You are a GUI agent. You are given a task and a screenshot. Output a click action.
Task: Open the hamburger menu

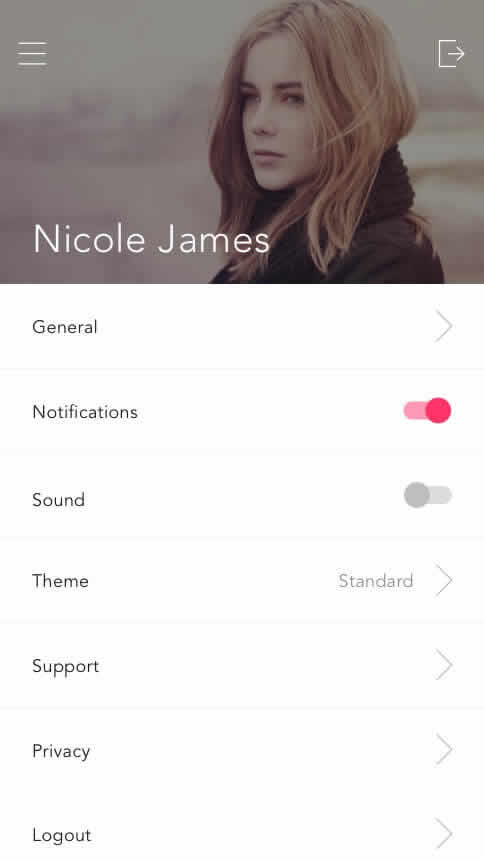click(x=32, y=54)
